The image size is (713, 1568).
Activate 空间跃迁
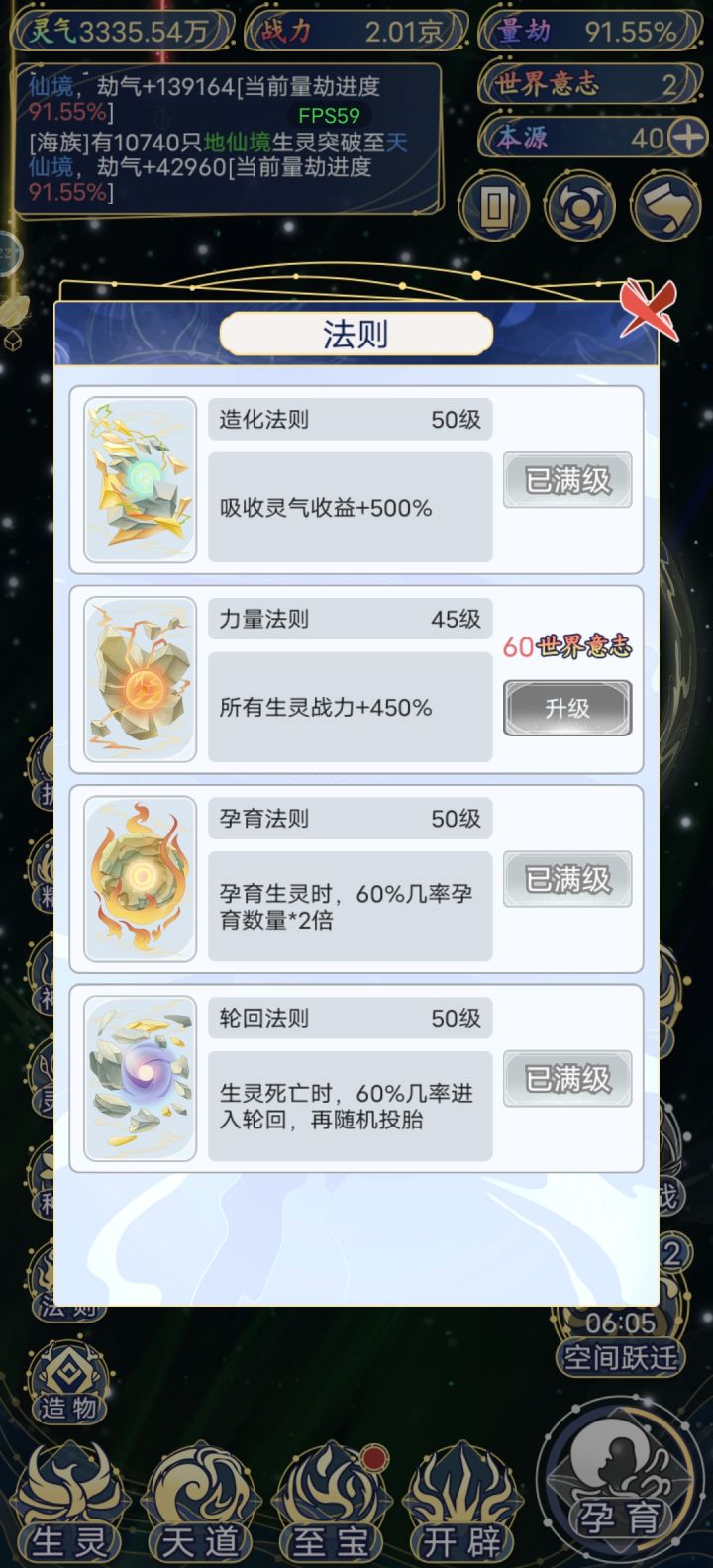(x=620, y=1341)
